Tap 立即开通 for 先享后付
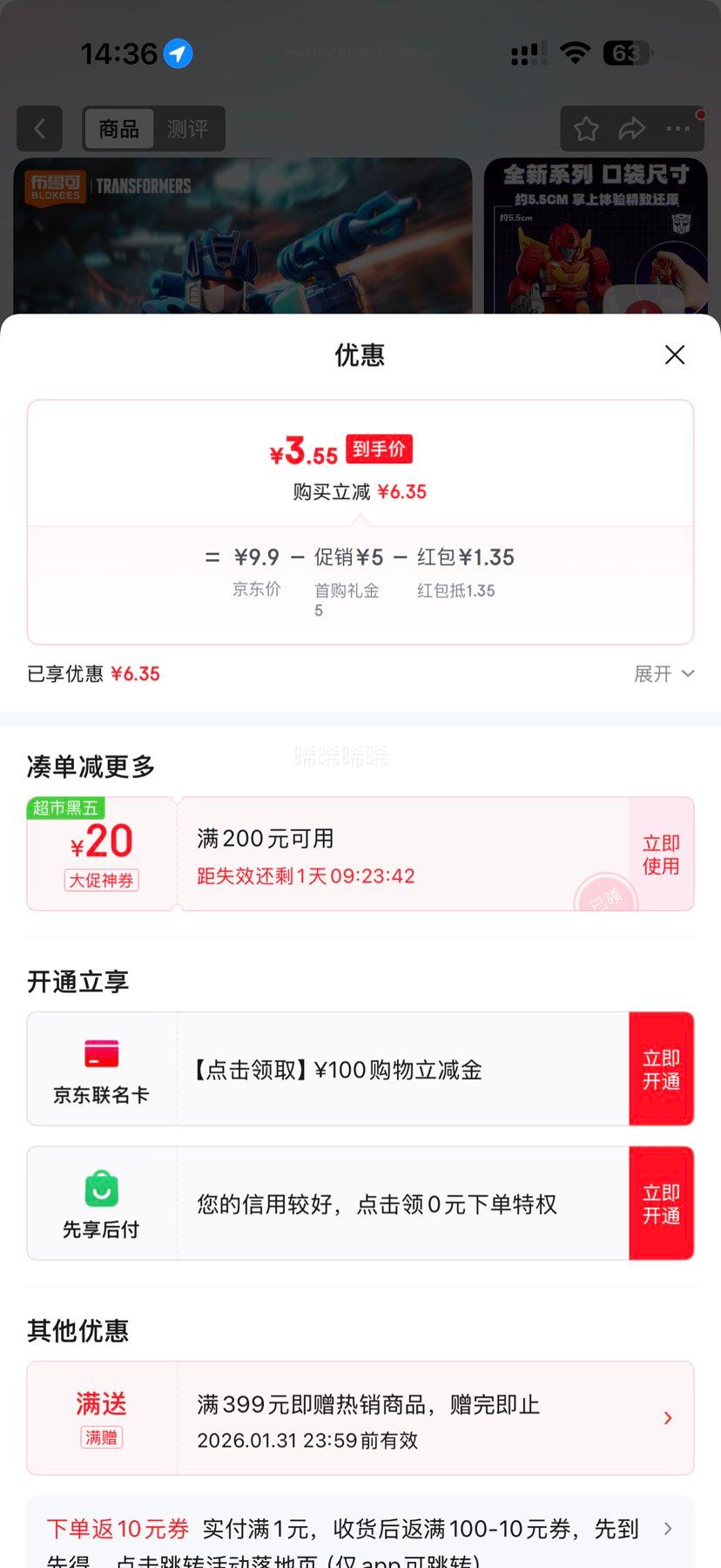 (661, 1204)
